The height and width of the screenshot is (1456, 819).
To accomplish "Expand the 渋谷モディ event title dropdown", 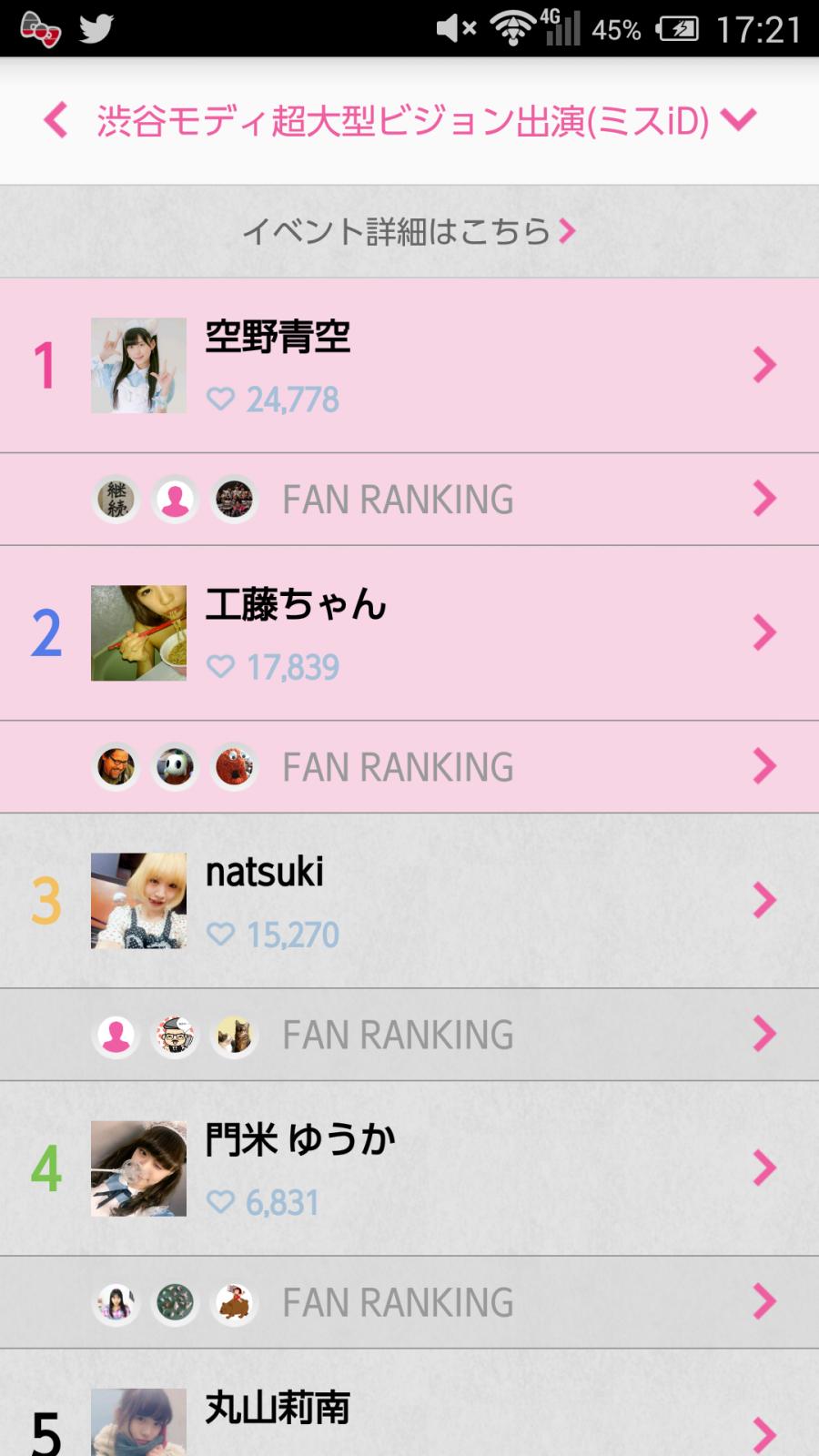I will 738,120.
